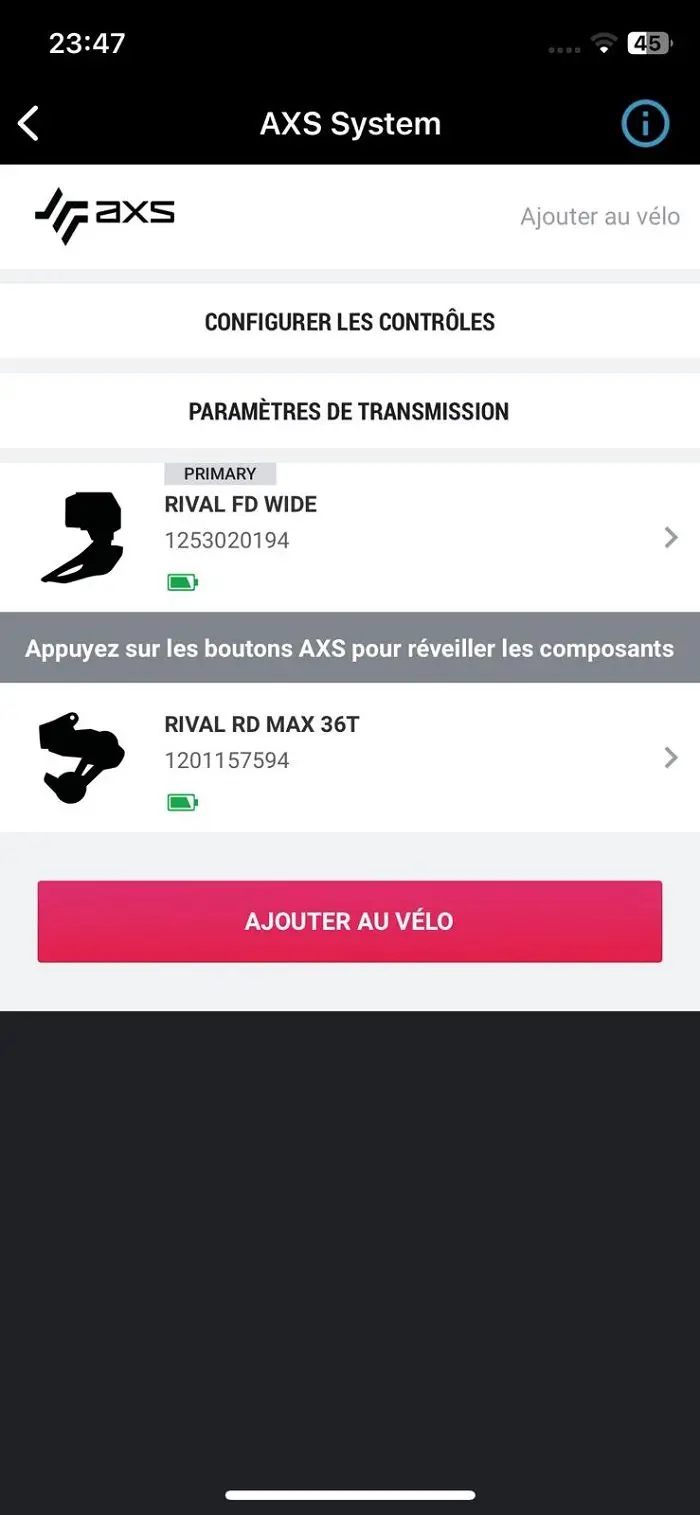The image size is (700, 1515).
Task: Tap the grey "Ajouter au vélo" link
Action: (x=599, y=217)
